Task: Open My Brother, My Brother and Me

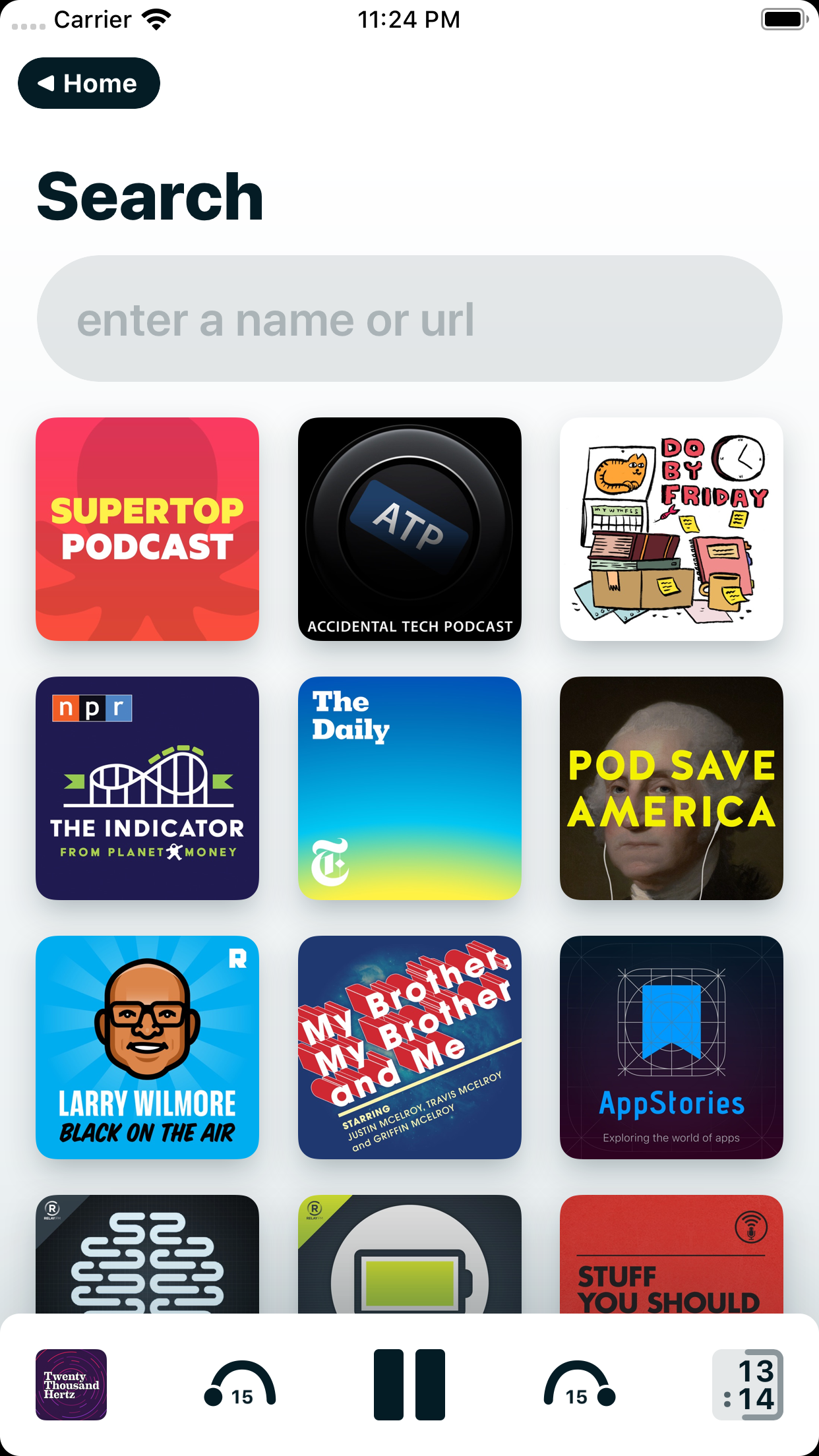Action: [x=409, y=1047]
